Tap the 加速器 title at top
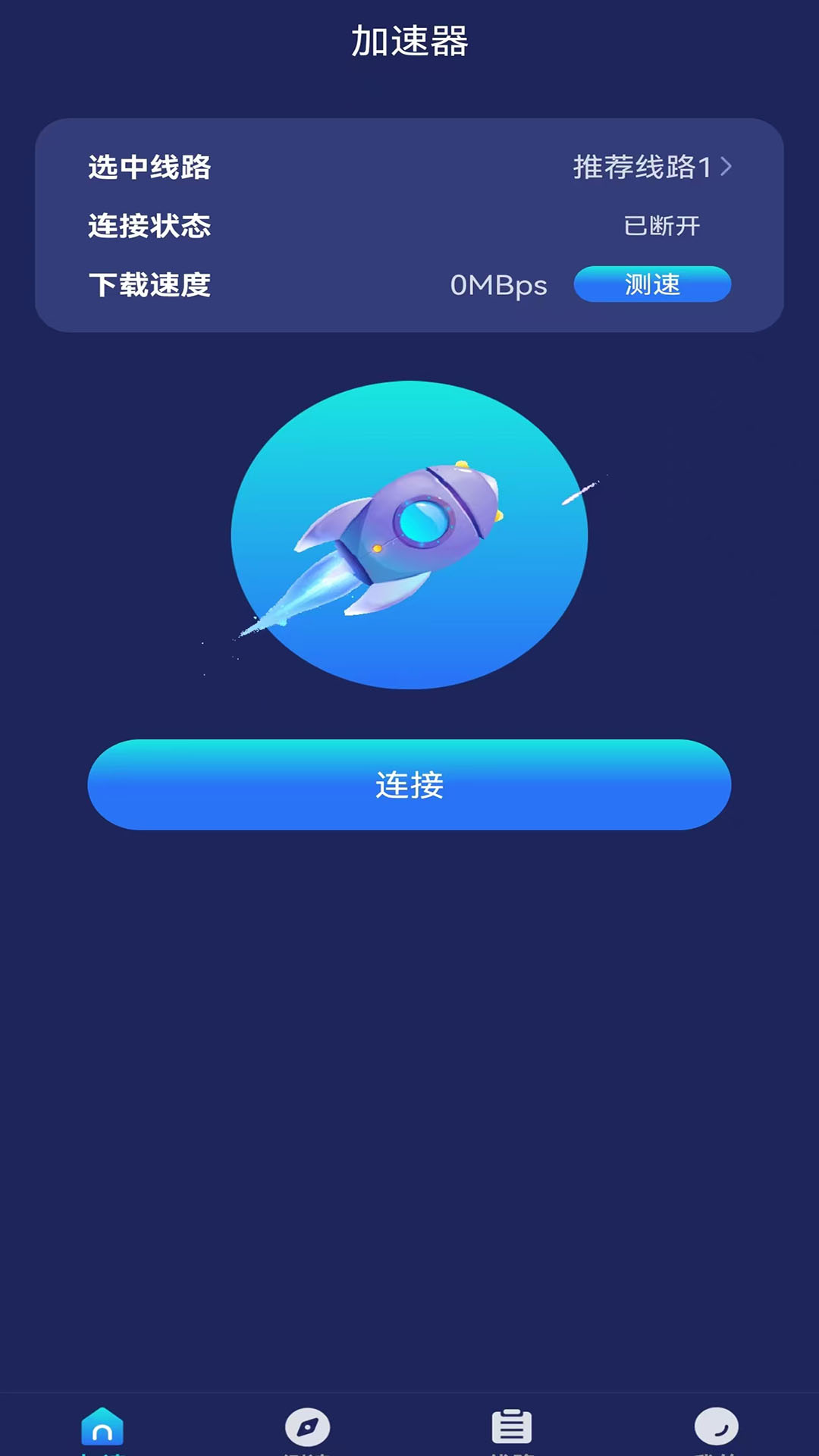819x1456 pixels. 409,40
